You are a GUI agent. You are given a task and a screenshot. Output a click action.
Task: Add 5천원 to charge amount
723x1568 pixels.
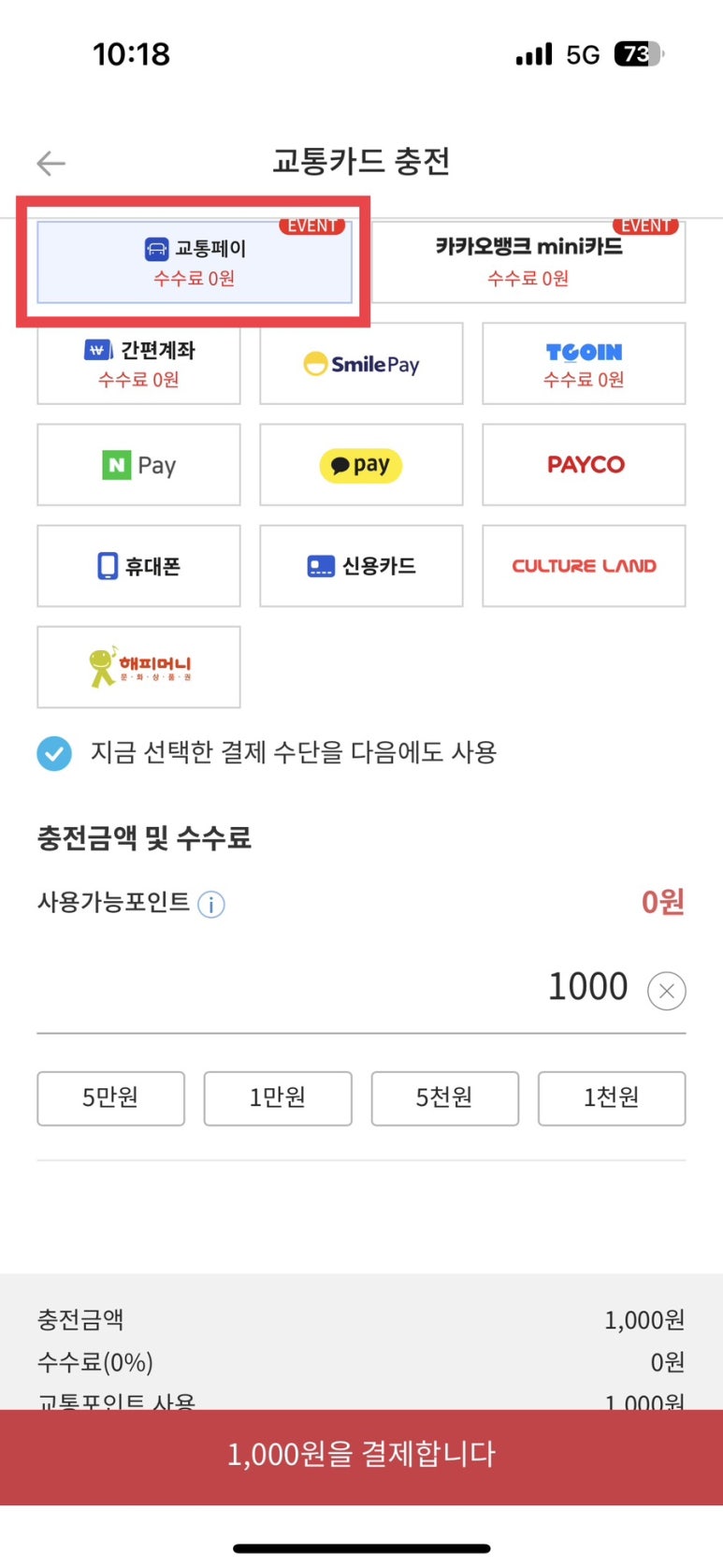[x=444, y=1098]
